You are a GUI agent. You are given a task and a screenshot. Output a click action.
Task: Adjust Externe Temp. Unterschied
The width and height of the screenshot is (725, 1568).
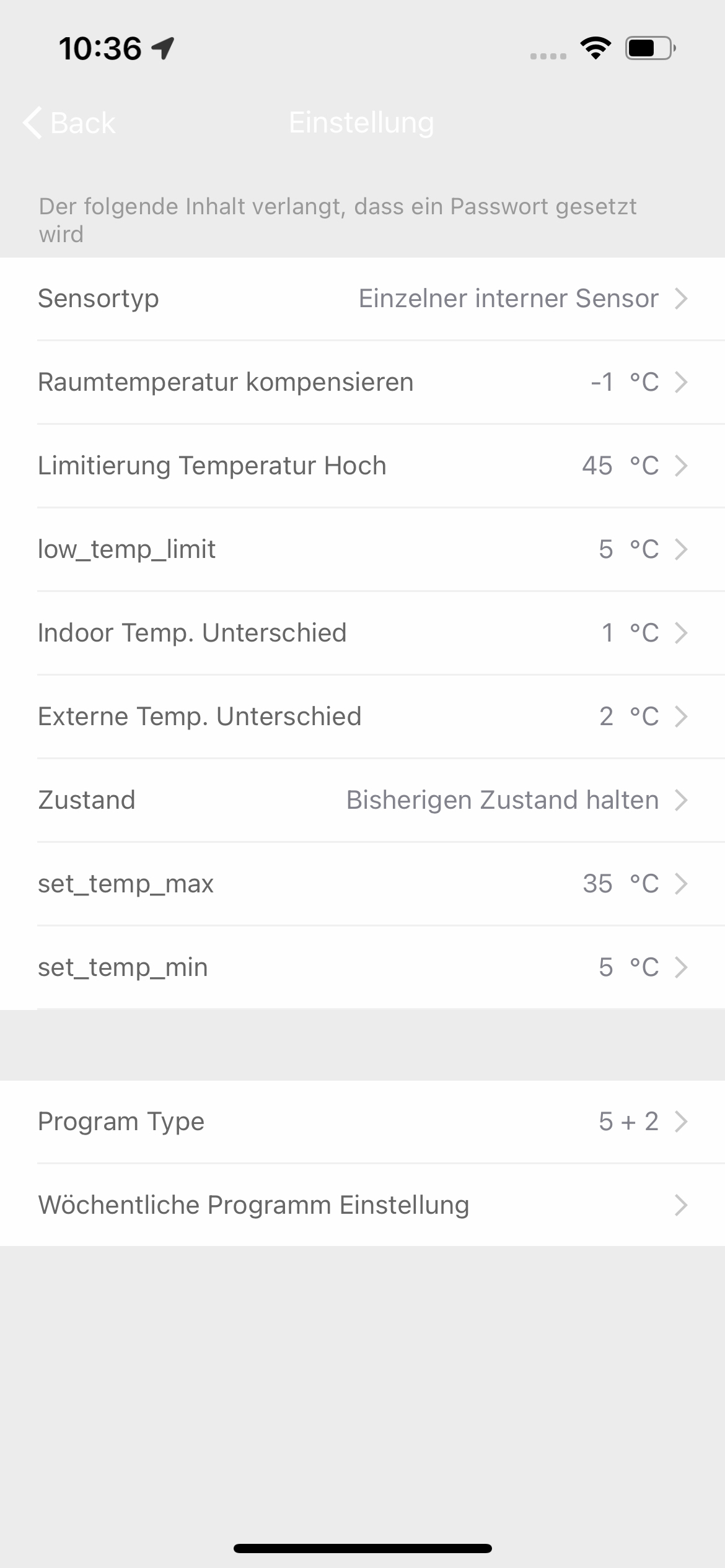click(x=362, y=716)
